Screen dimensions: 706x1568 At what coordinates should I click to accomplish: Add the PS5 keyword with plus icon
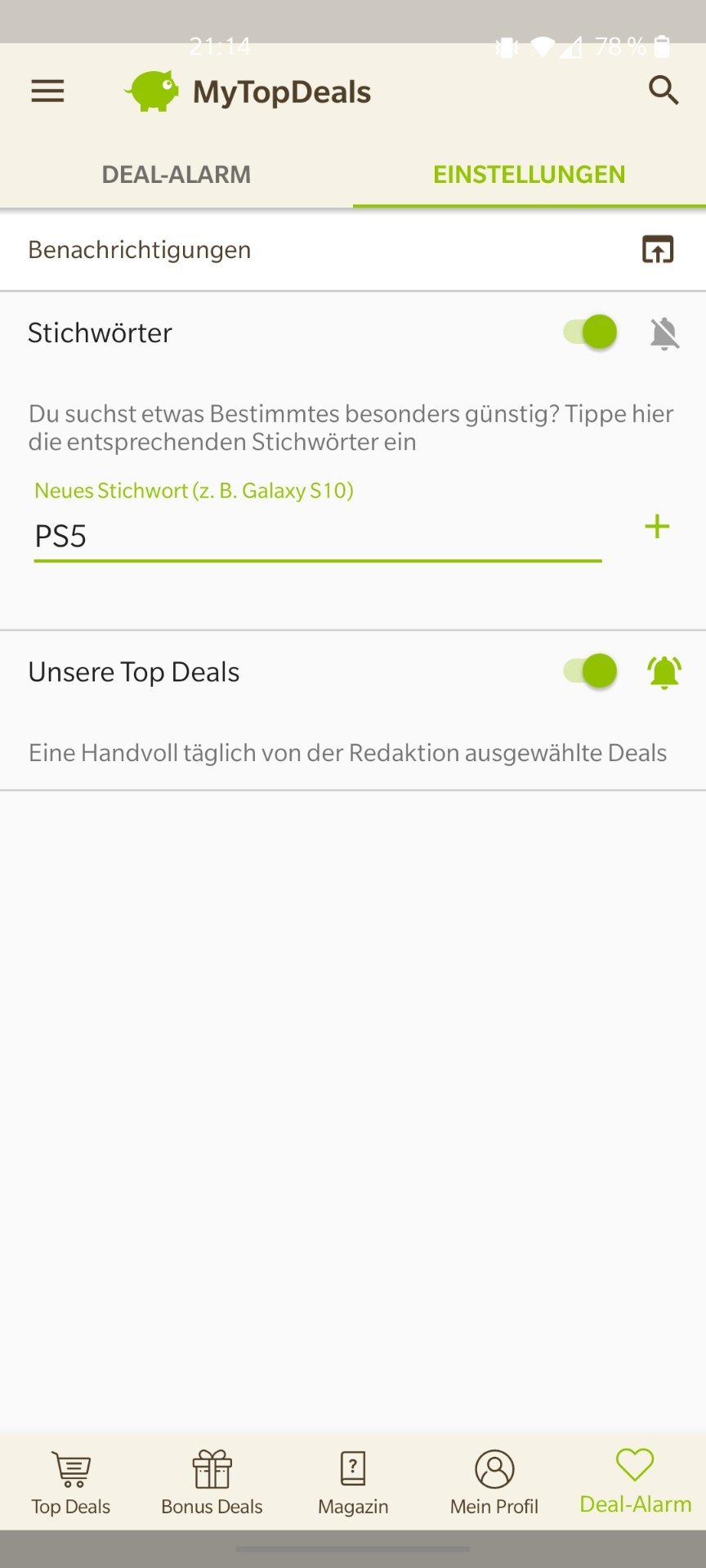(x=657, y=527)
